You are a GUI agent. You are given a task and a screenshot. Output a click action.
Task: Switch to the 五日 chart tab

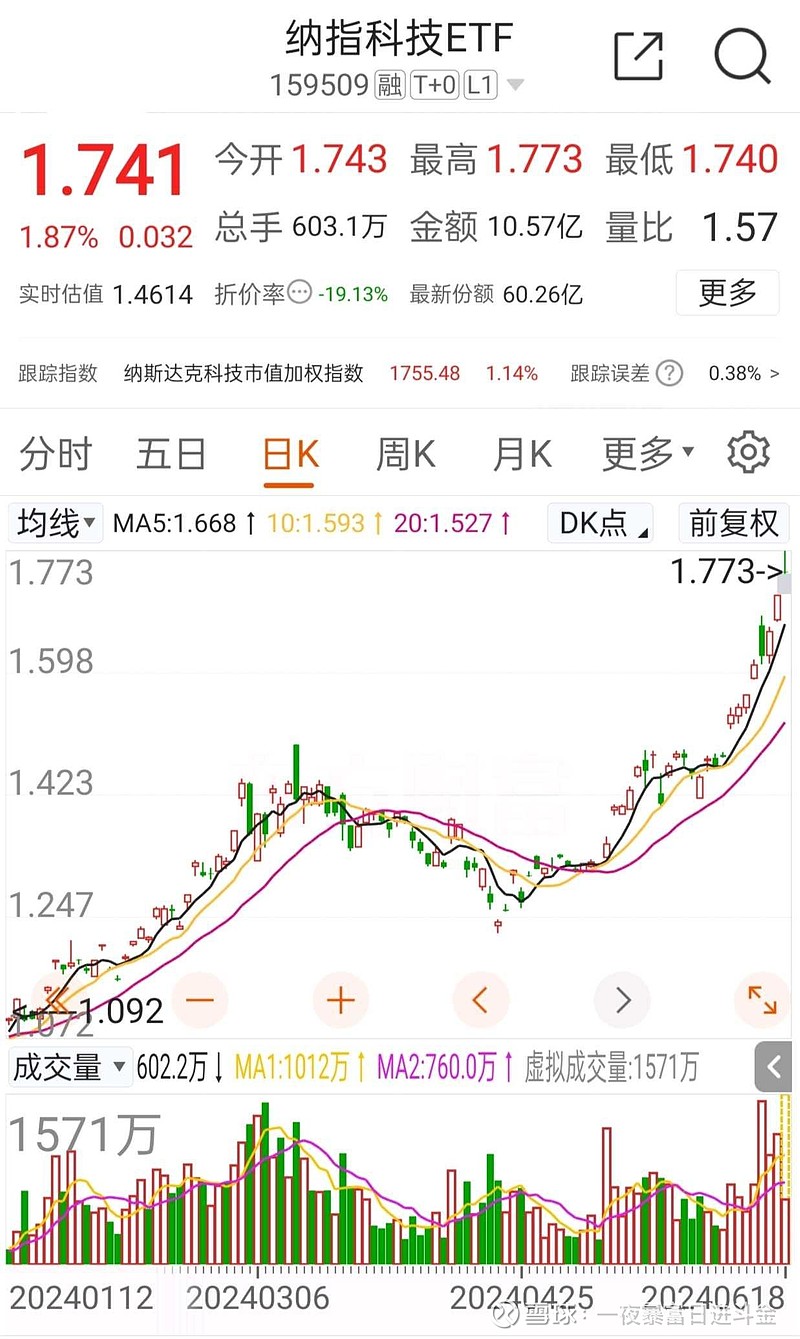point(171,455)
